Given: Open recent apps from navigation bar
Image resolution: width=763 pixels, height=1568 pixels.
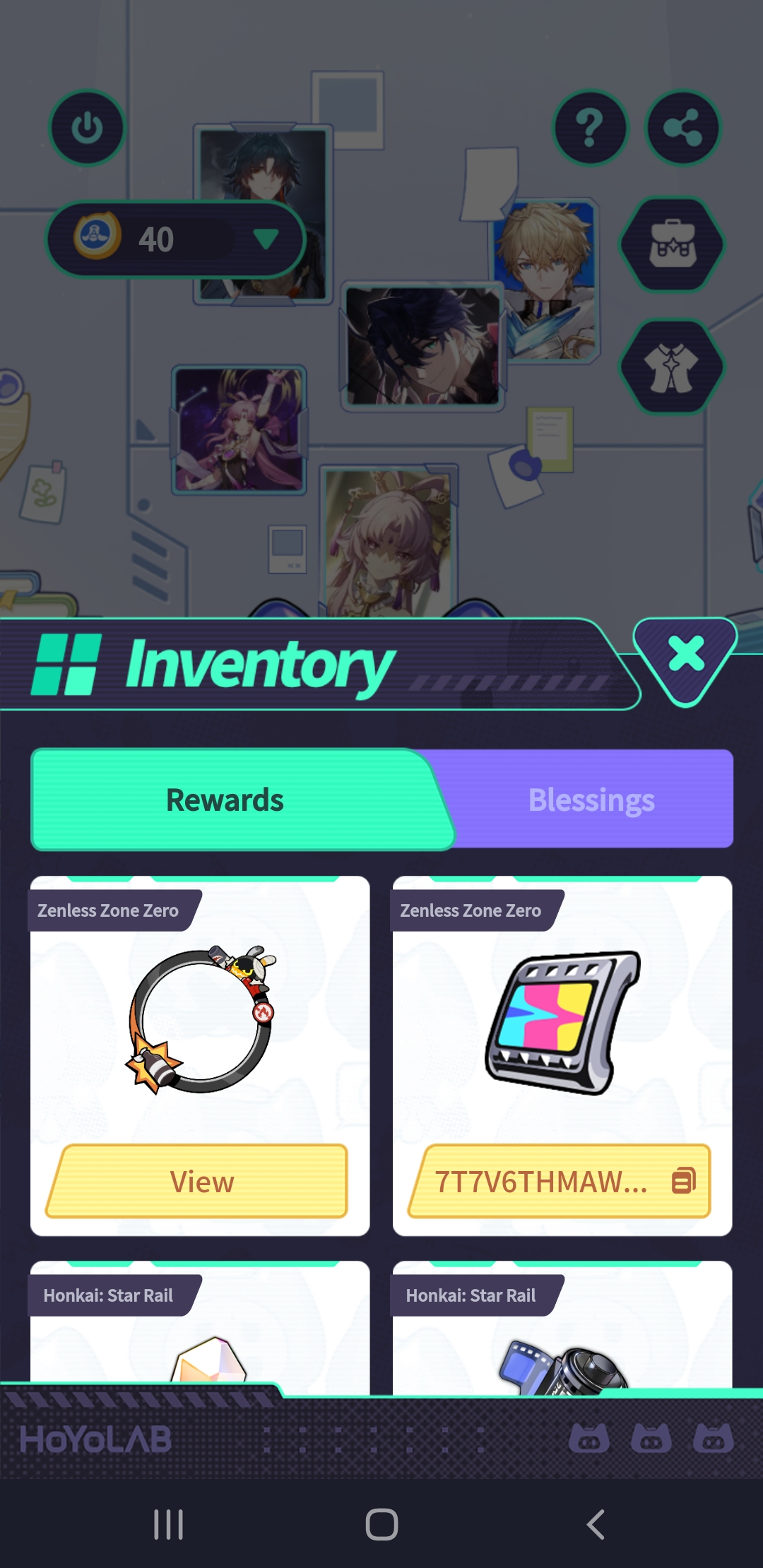Looking at the screenshot, I should point(169,1524).
